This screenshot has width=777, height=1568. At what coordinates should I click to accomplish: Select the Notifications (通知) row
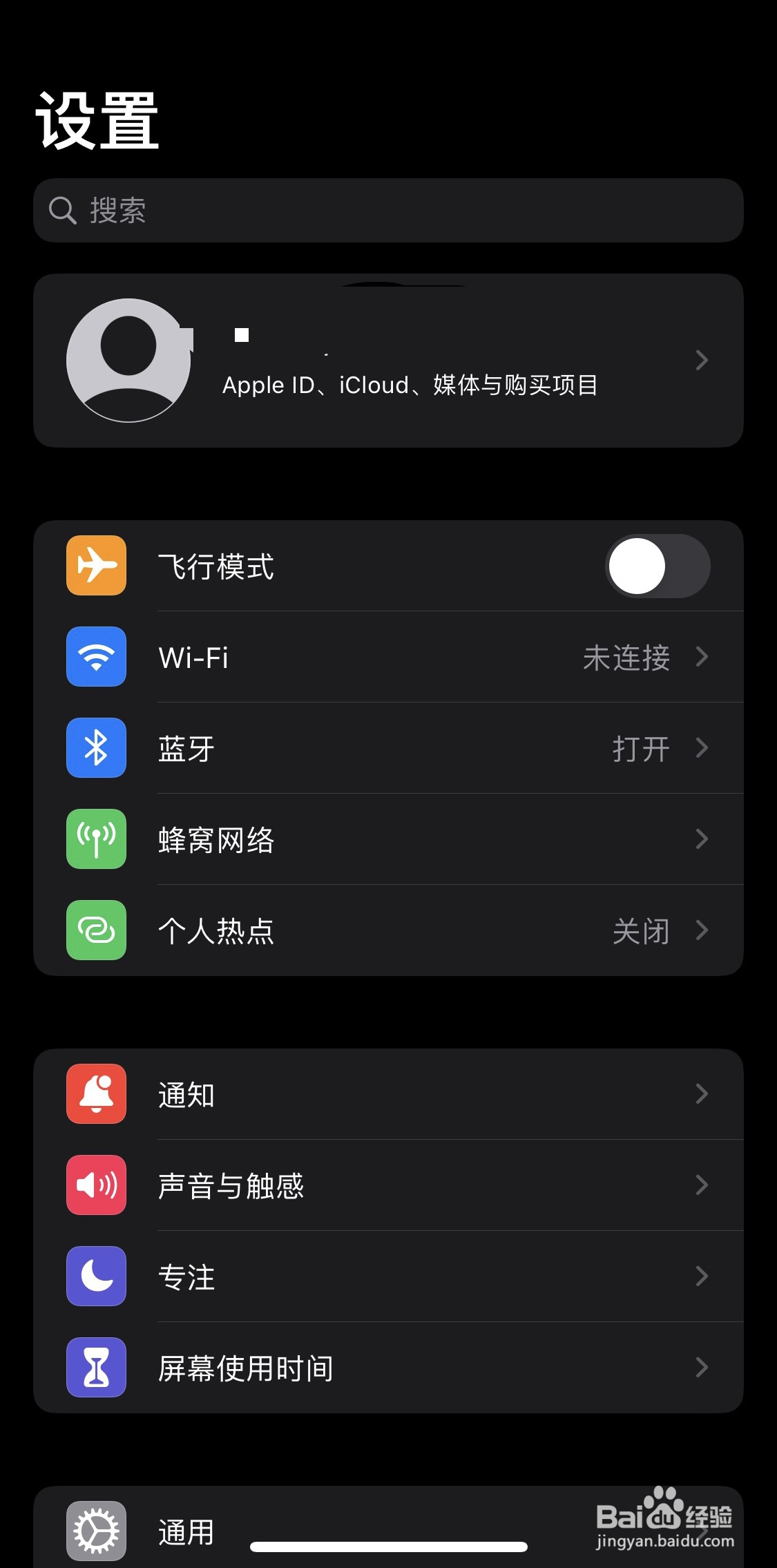coord(388,1095)
